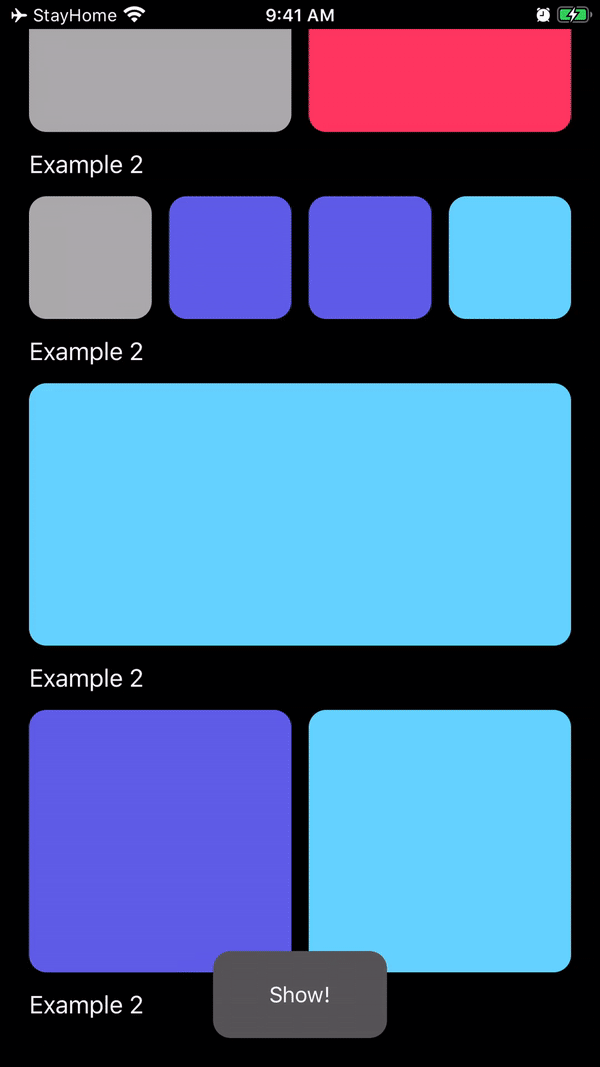Open the light-blue tile beside the large purple tile

coord(439,840)
